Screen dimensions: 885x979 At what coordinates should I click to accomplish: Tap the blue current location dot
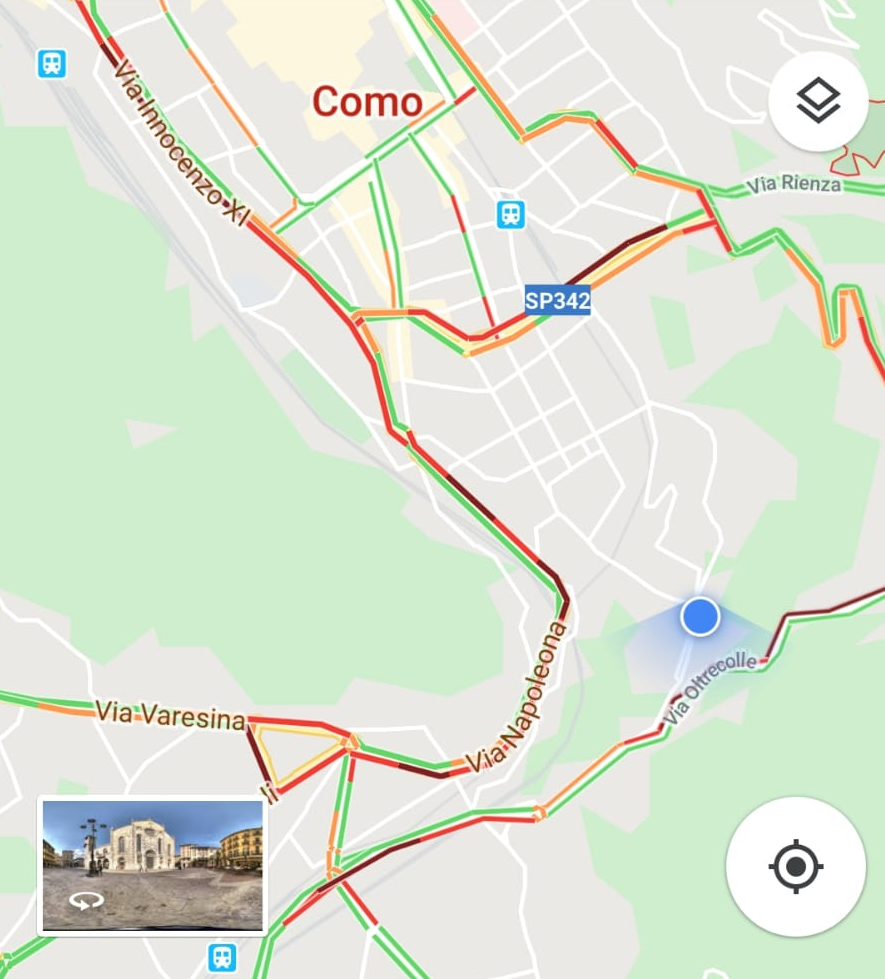click(700, 617)
